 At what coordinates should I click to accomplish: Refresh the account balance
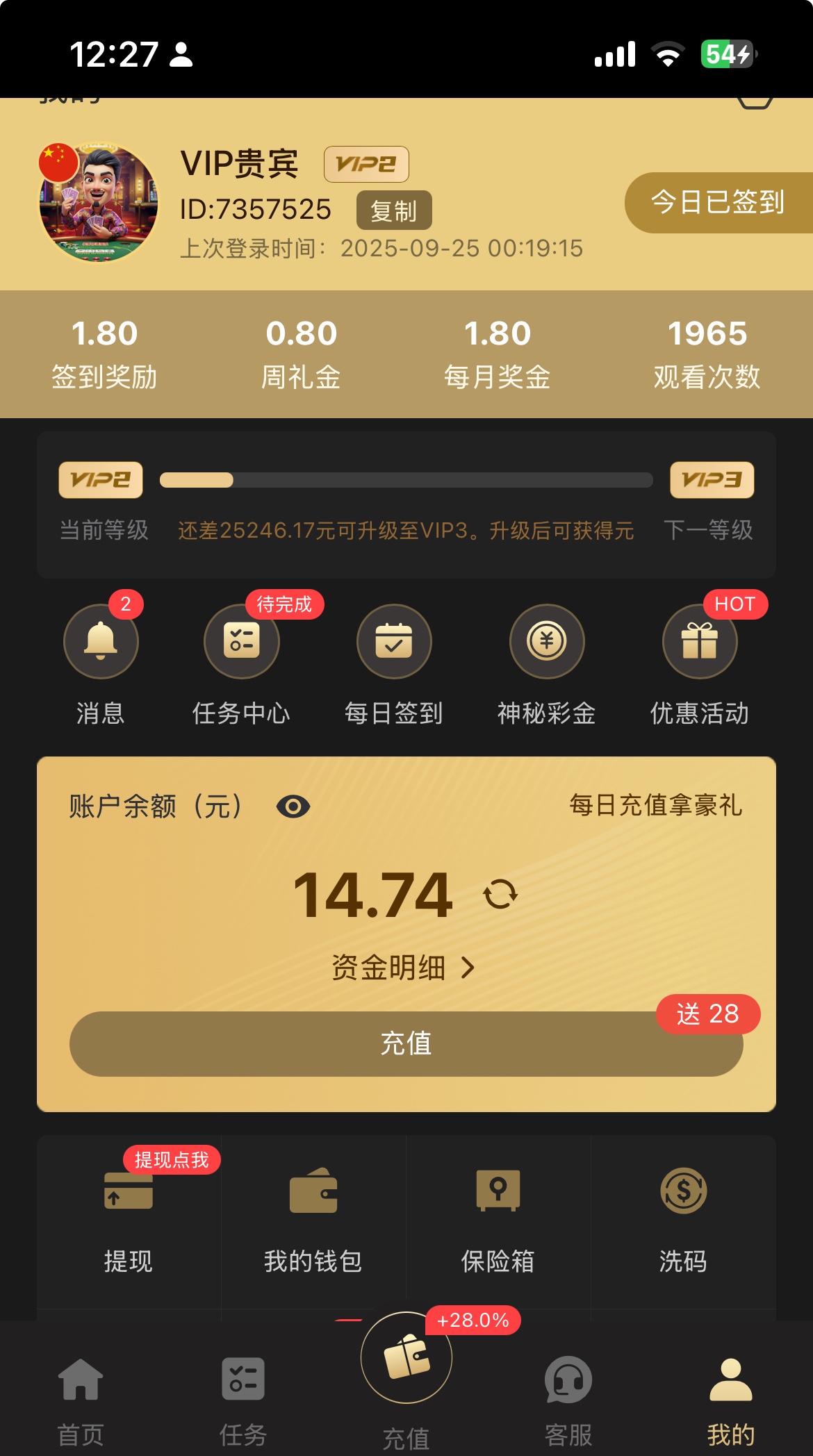(x=500, y=894)
